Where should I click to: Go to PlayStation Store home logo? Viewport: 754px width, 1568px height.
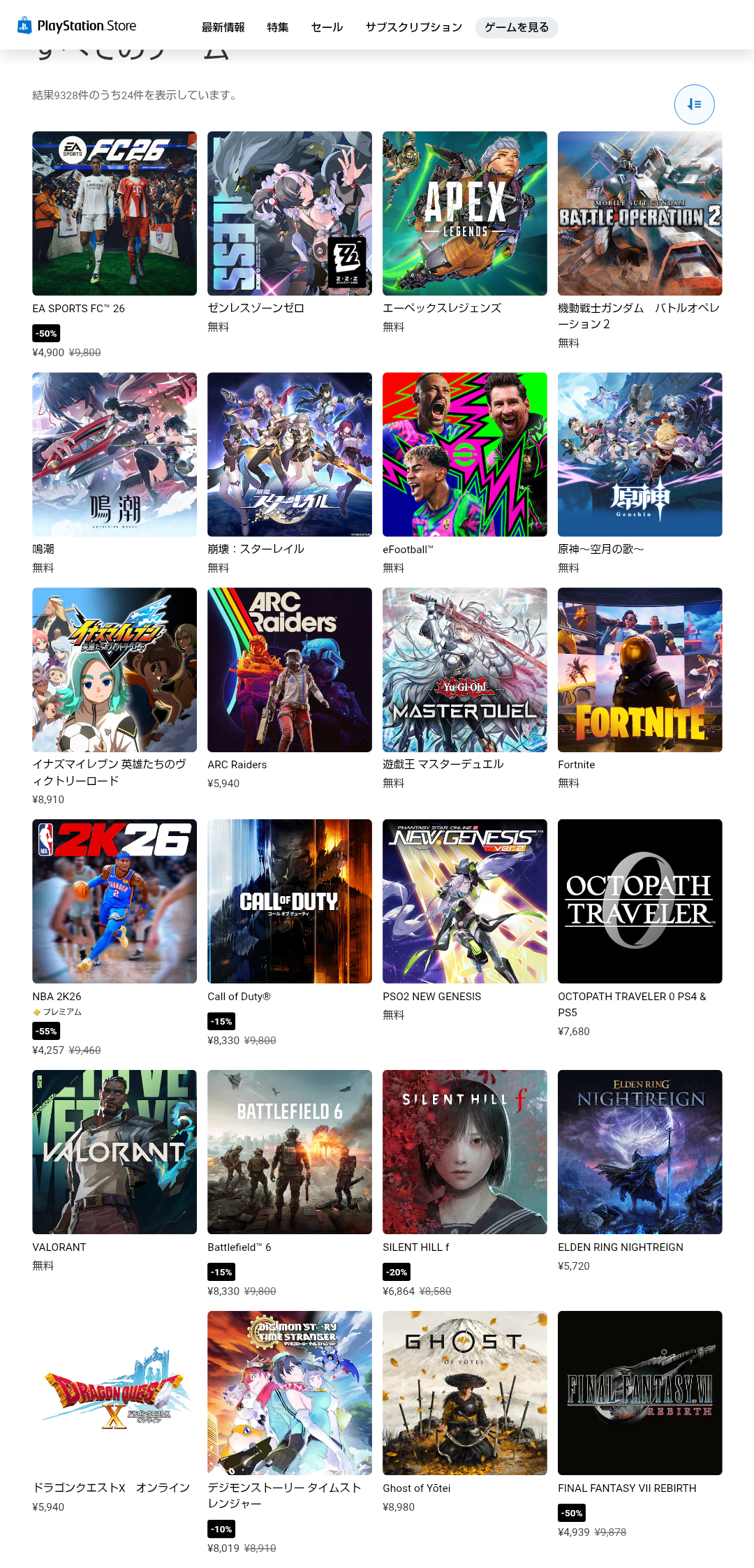coord(77,26)
